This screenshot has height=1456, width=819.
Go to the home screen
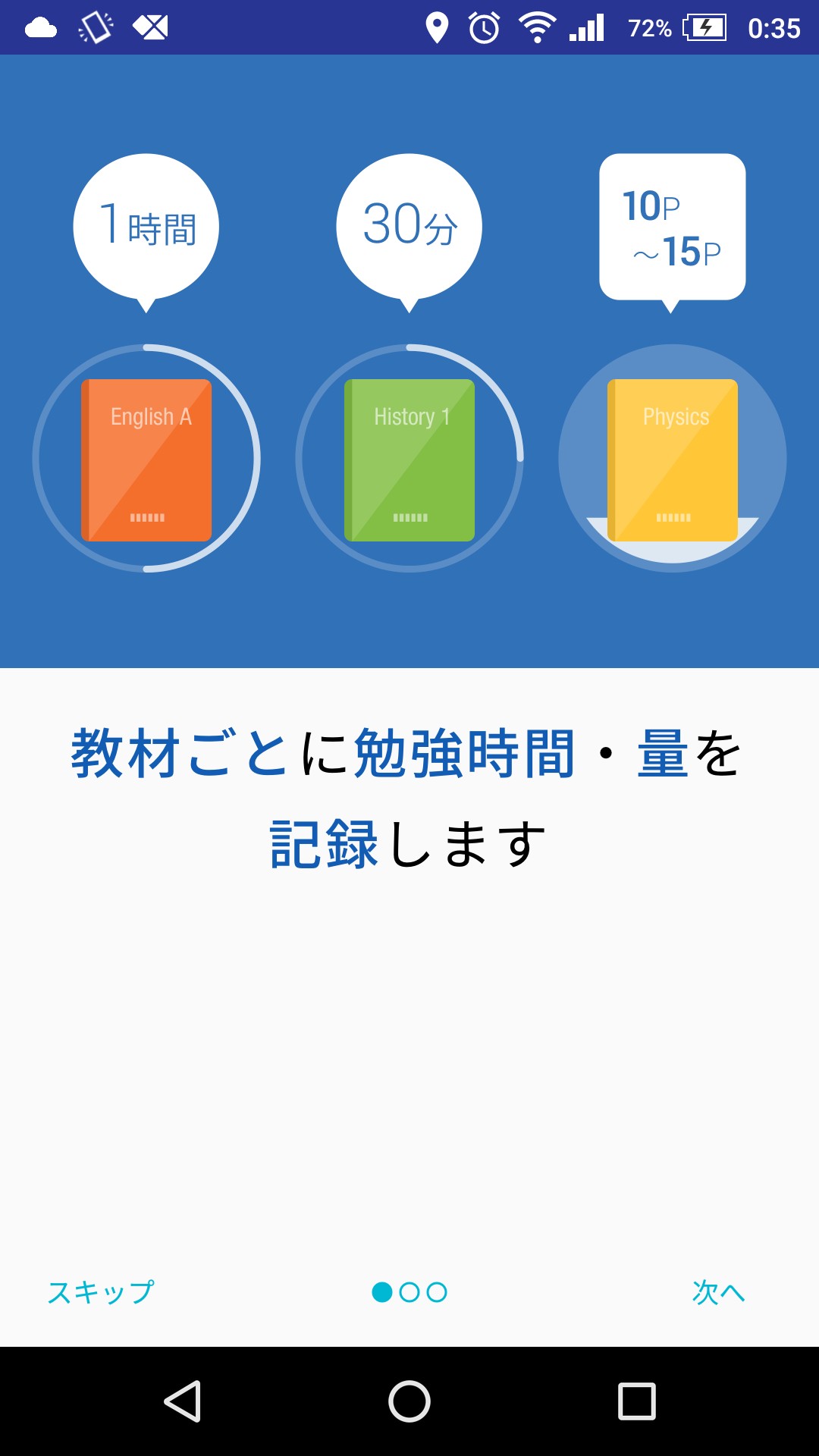tap(409, 1401)
